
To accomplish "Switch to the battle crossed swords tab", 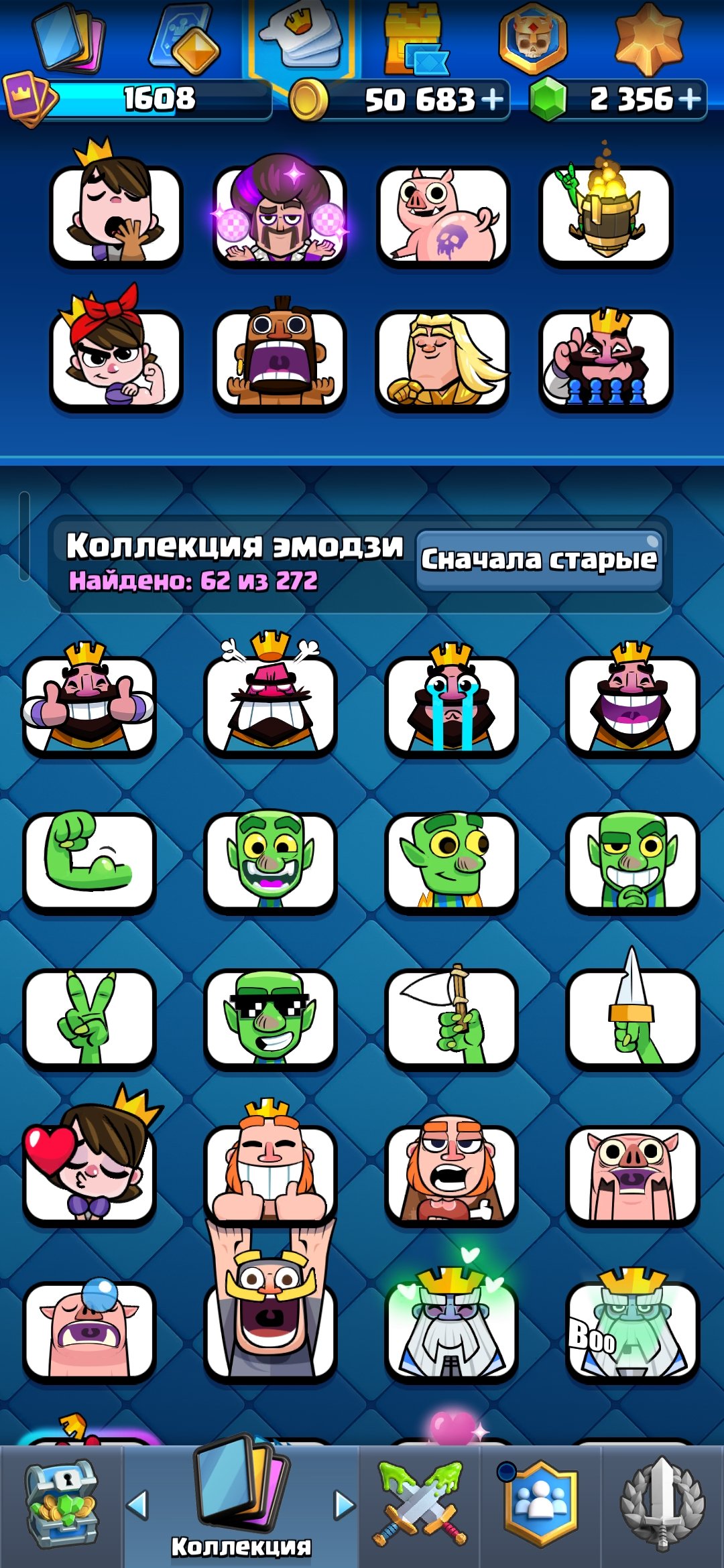I will pyautogui.click(x=420, y=1505).
